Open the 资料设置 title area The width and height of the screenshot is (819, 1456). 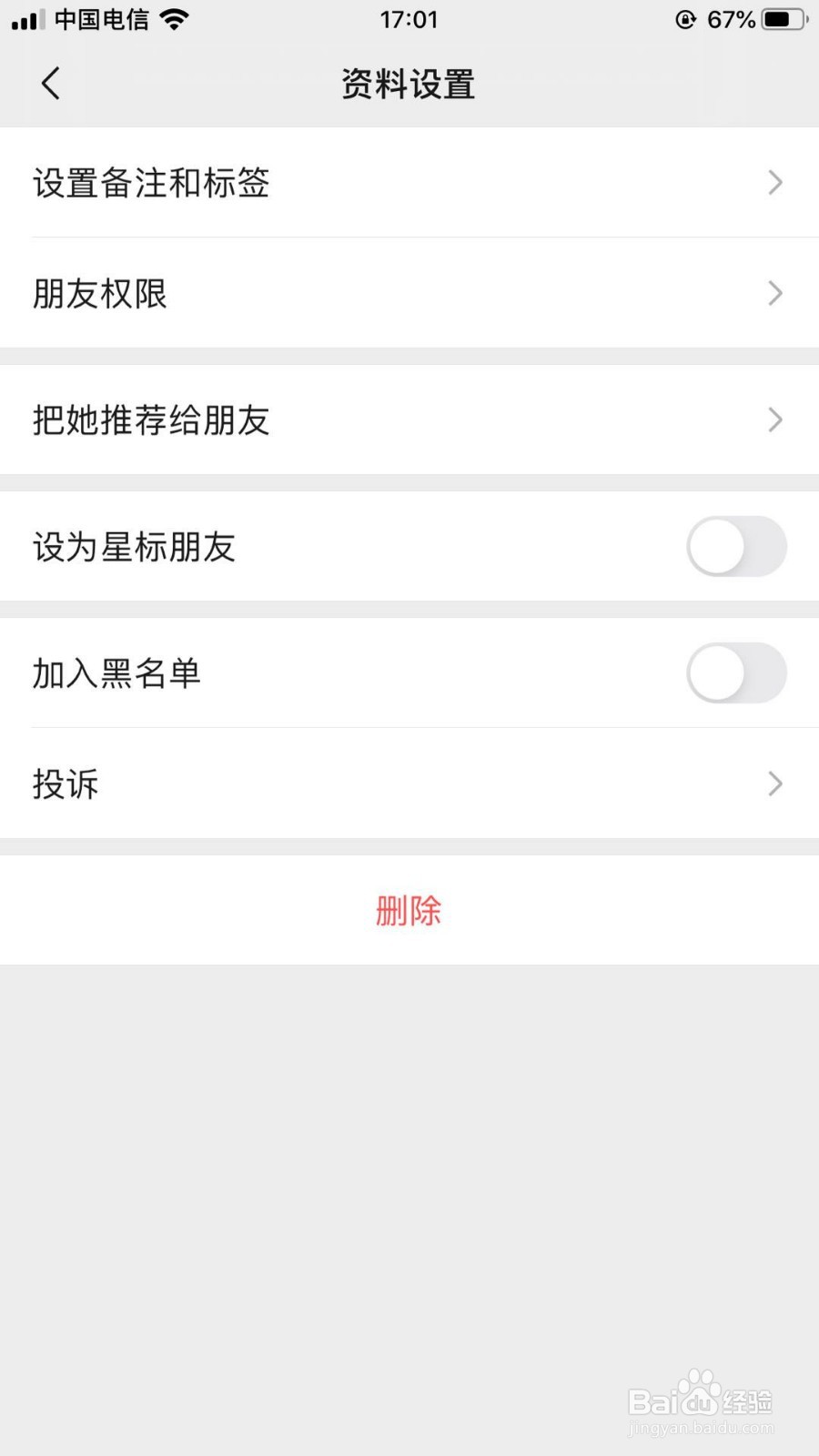(x=408, y=83)
